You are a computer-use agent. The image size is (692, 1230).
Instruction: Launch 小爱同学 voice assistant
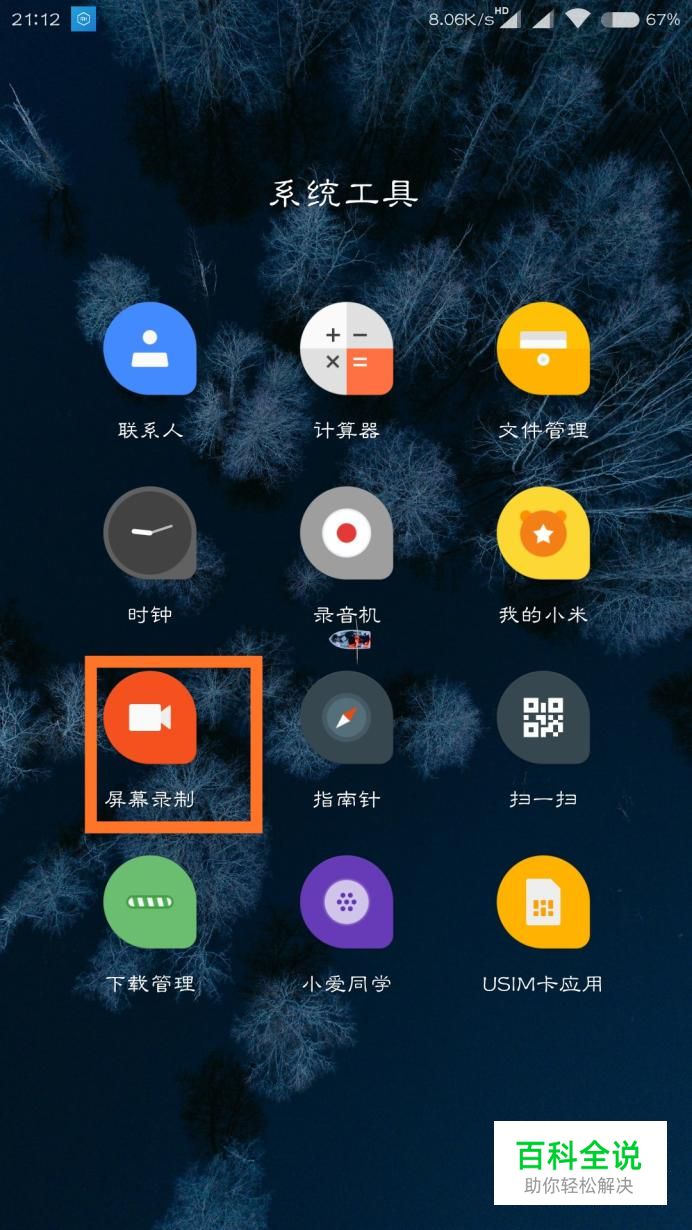tap(346, 902)
